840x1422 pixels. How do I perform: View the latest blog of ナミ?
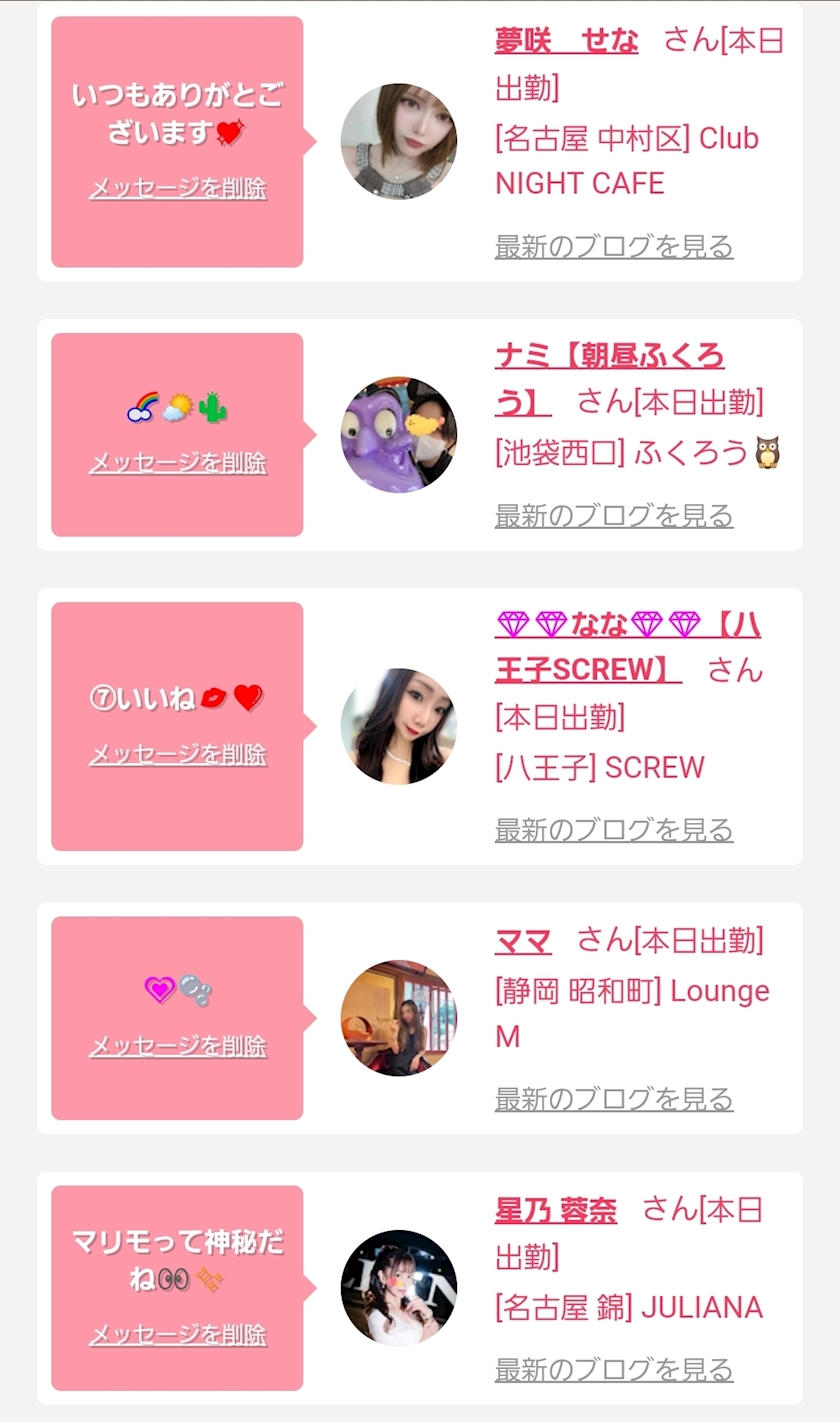click(x=614, y=516)
